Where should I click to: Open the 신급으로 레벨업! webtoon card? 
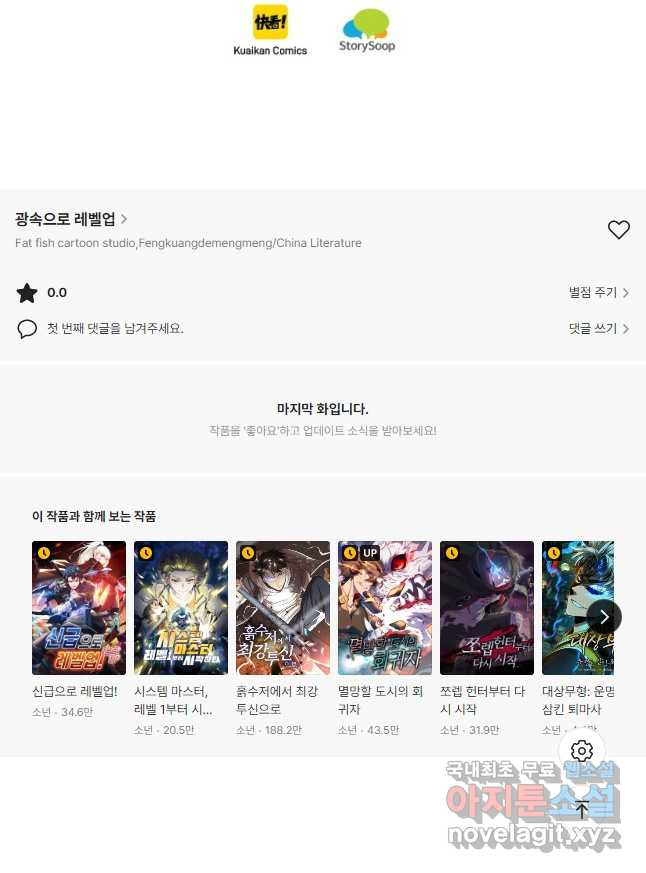(x=79, y=608)
